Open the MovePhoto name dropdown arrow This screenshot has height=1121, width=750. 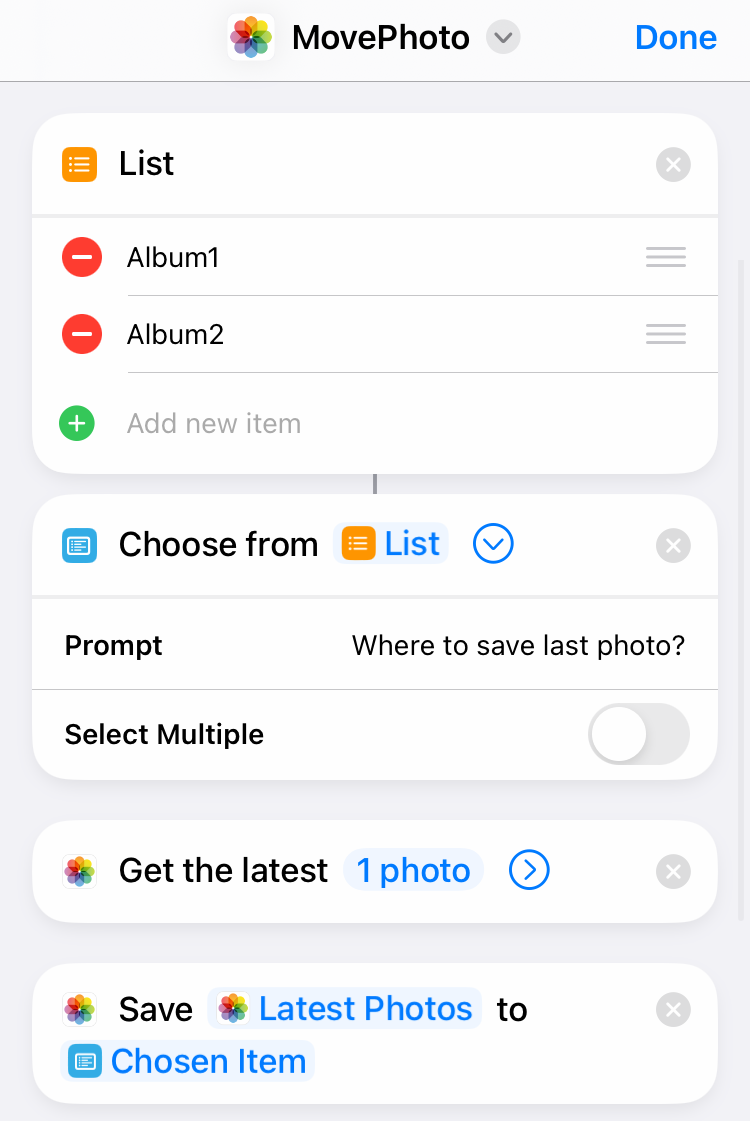(x=503, y=38)
